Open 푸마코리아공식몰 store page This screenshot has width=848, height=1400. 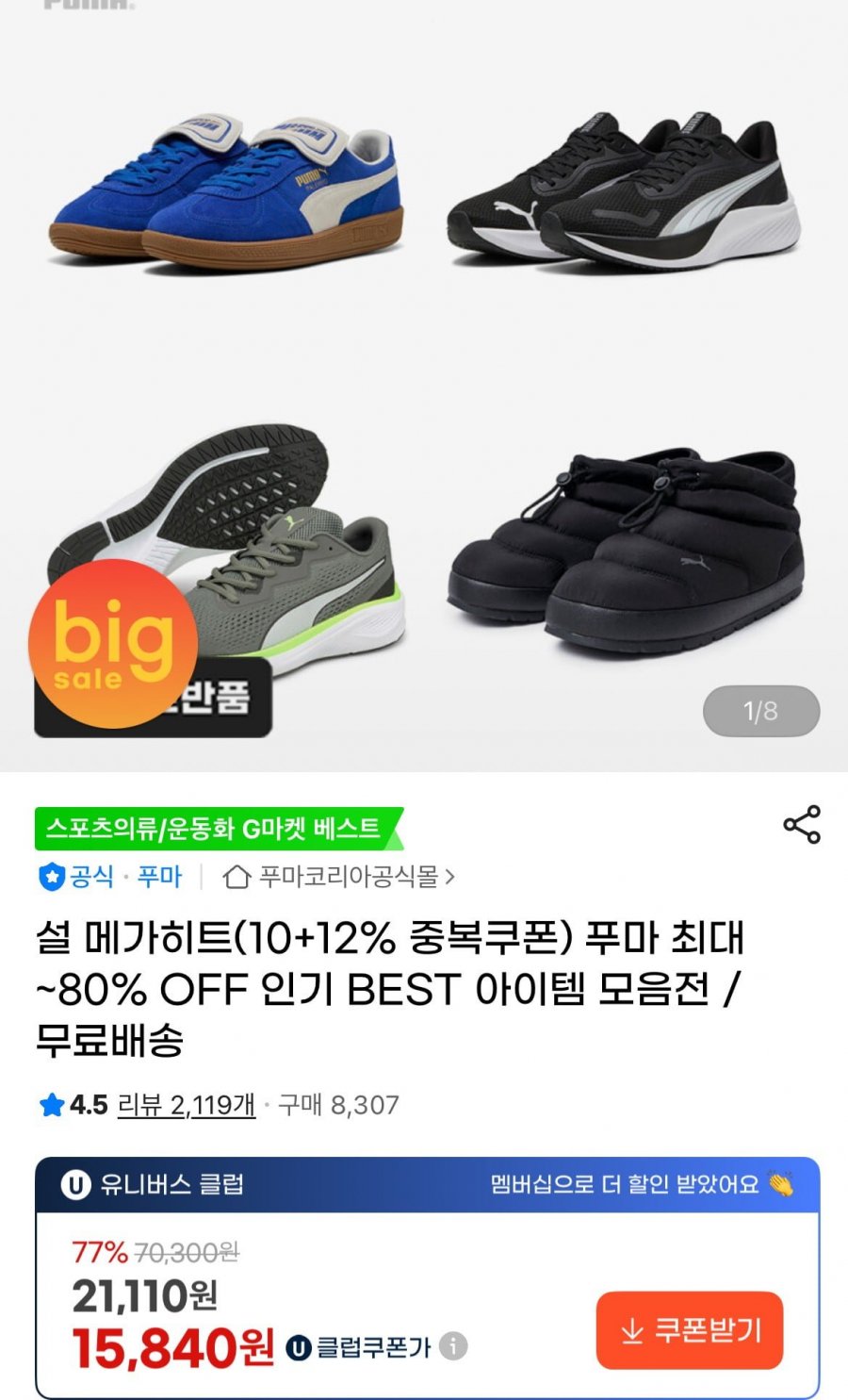(339, 878)
